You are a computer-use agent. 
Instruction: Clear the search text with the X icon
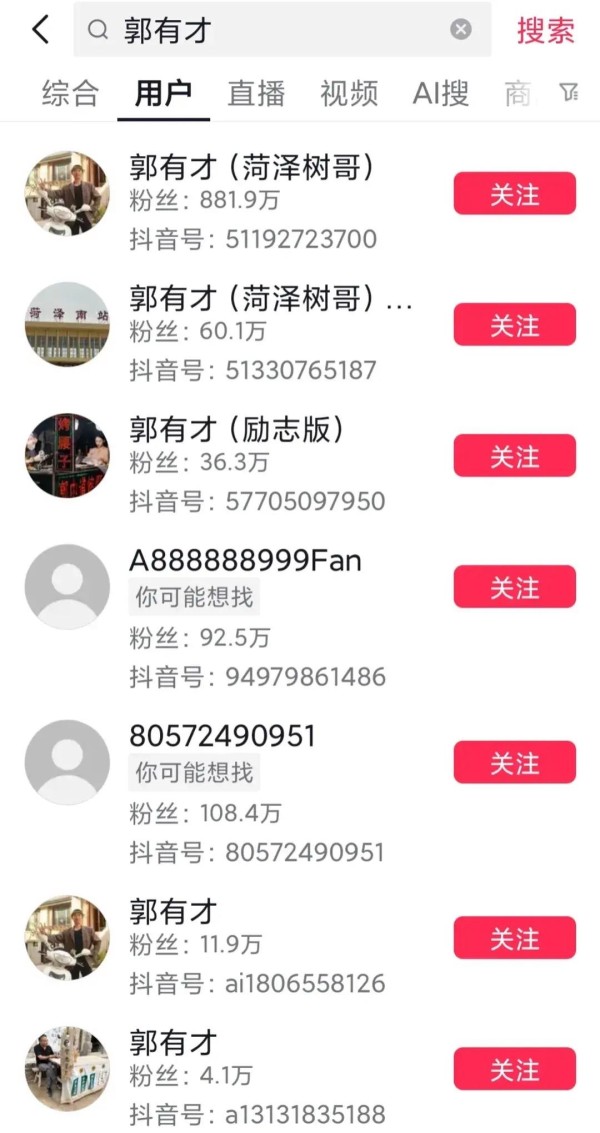(460, 30)
